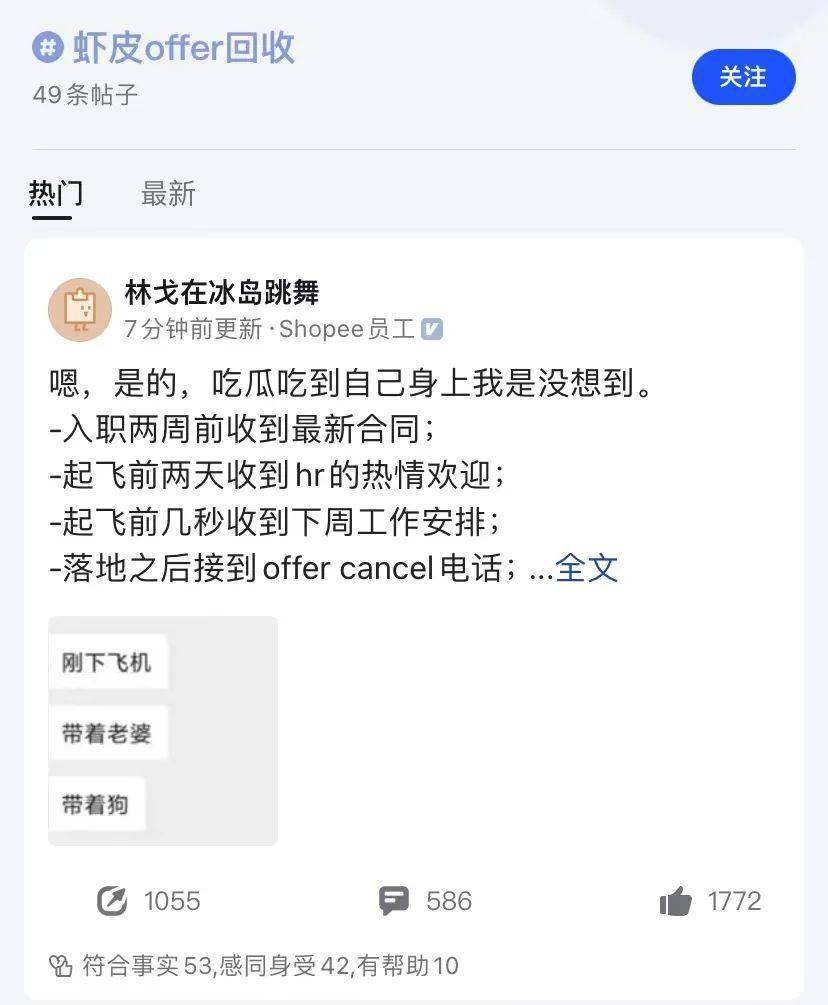Click the blue verified badge after Shopee员工

[x=434, y=328]
